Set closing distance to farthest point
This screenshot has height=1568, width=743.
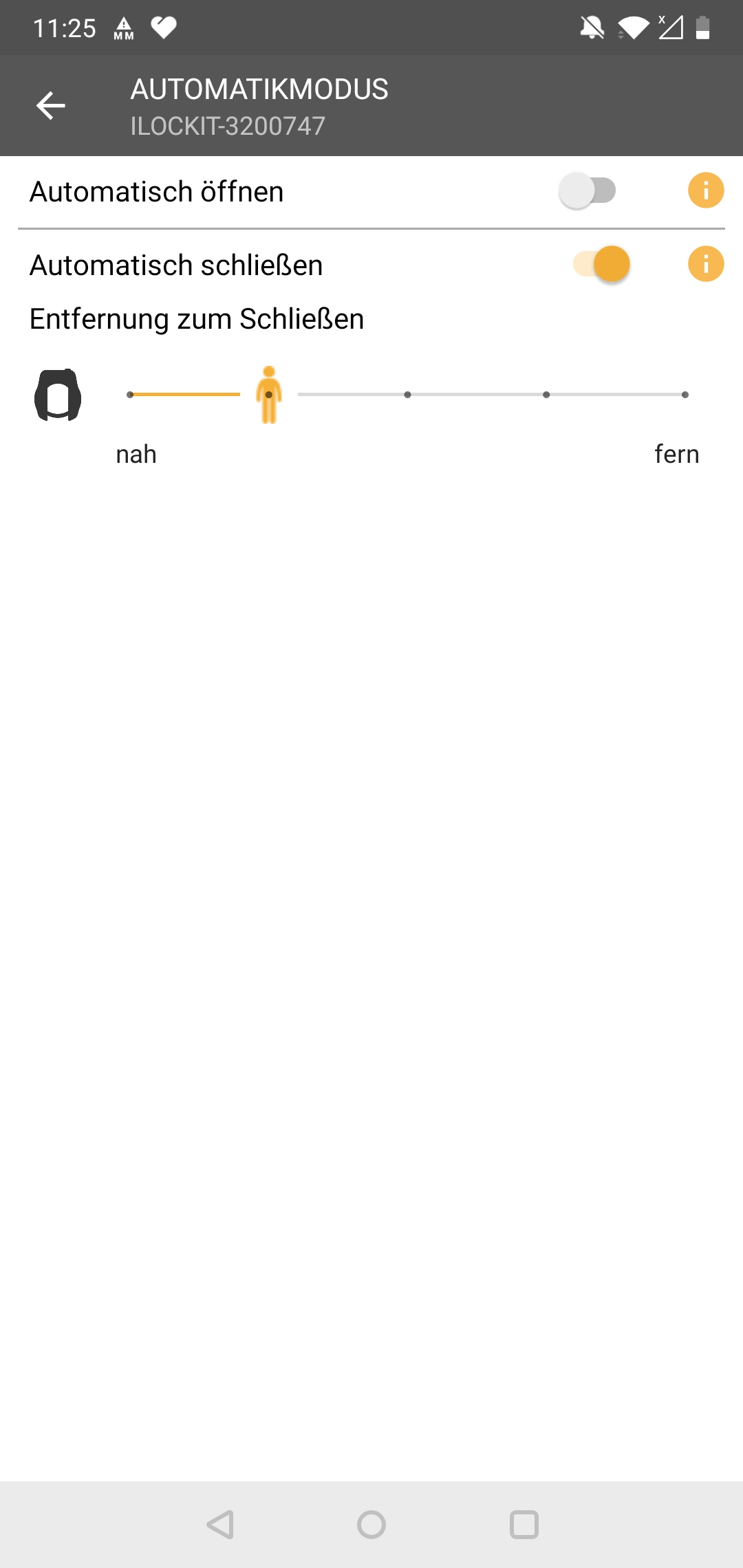[x=685, y=395]
